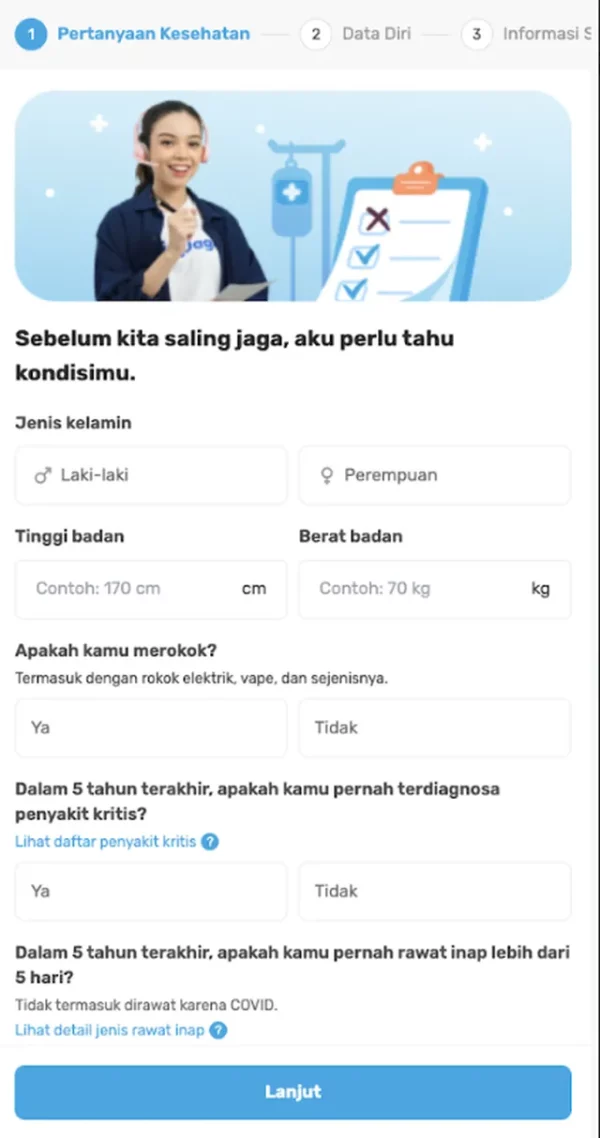Select Laki-laki as gender

pos(150,475)
